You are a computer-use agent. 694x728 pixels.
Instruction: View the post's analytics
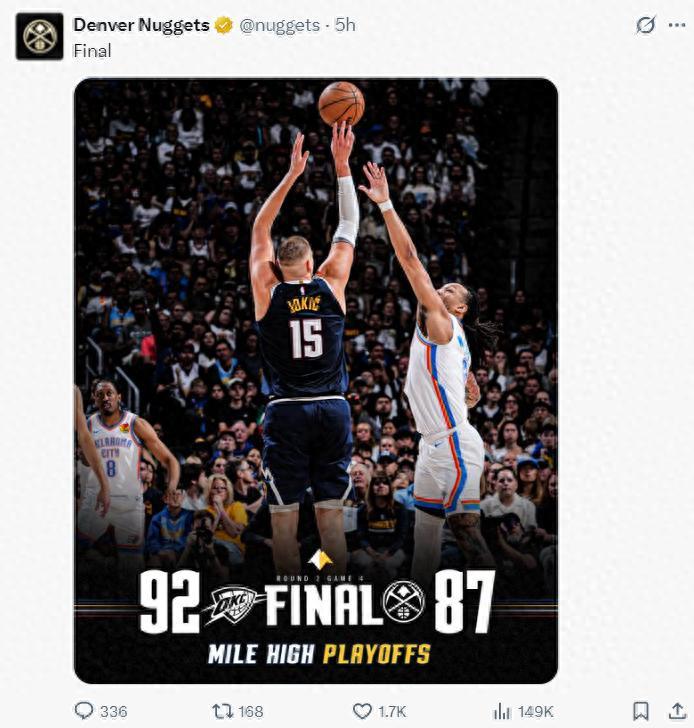tap(502, 711)
